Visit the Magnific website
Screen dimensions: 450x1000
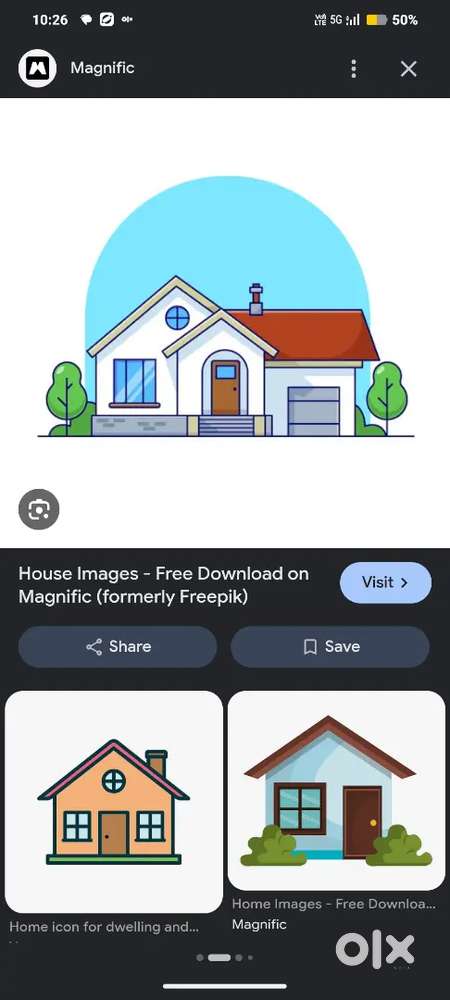(386, 582)
